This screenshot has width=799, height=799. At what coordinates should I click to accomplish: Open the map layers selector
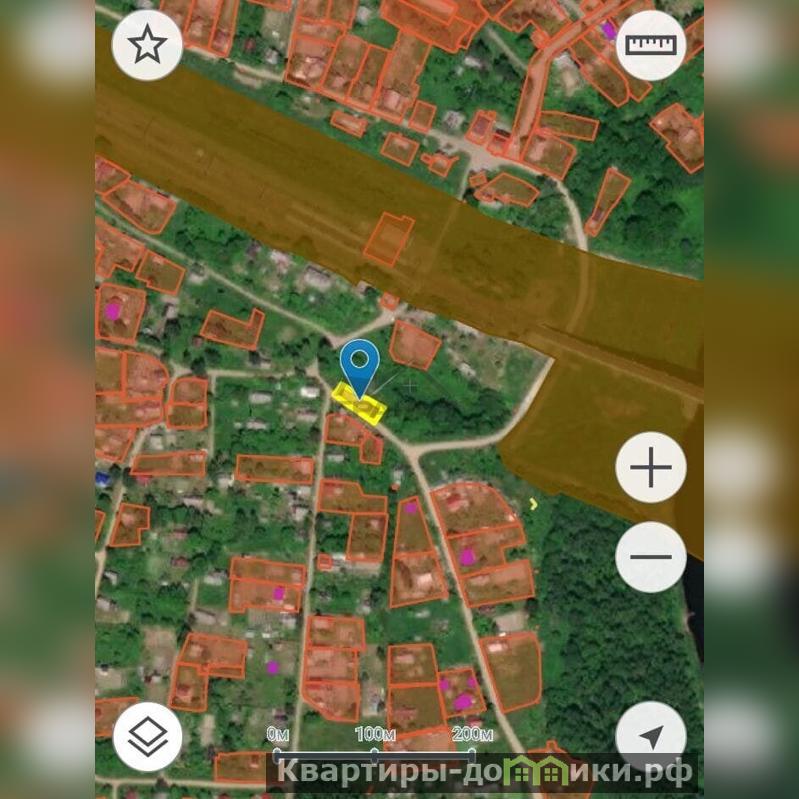click(148, 737)
